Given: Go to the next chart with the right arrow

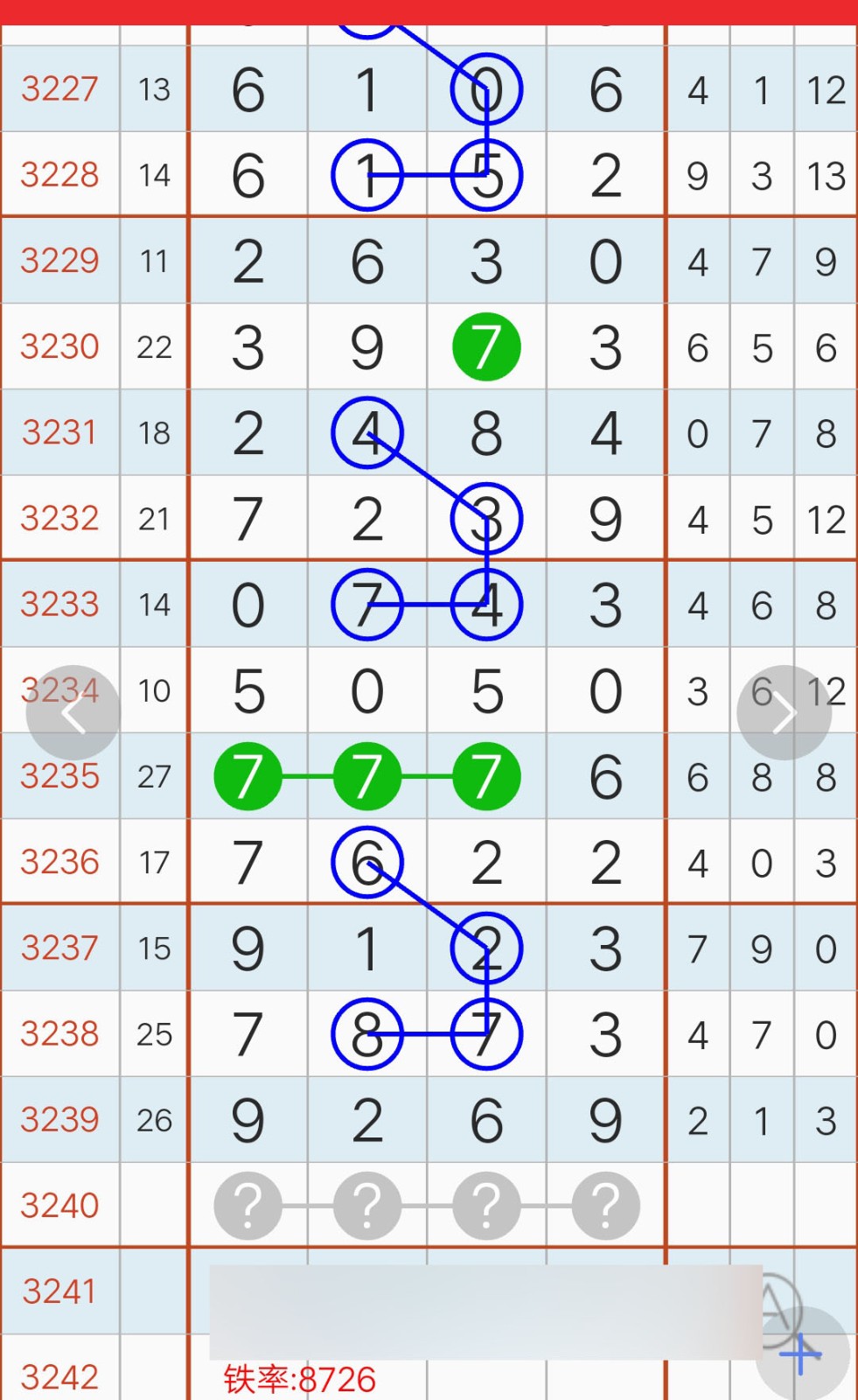Looking at the screenshot, I should click(784, 713).
